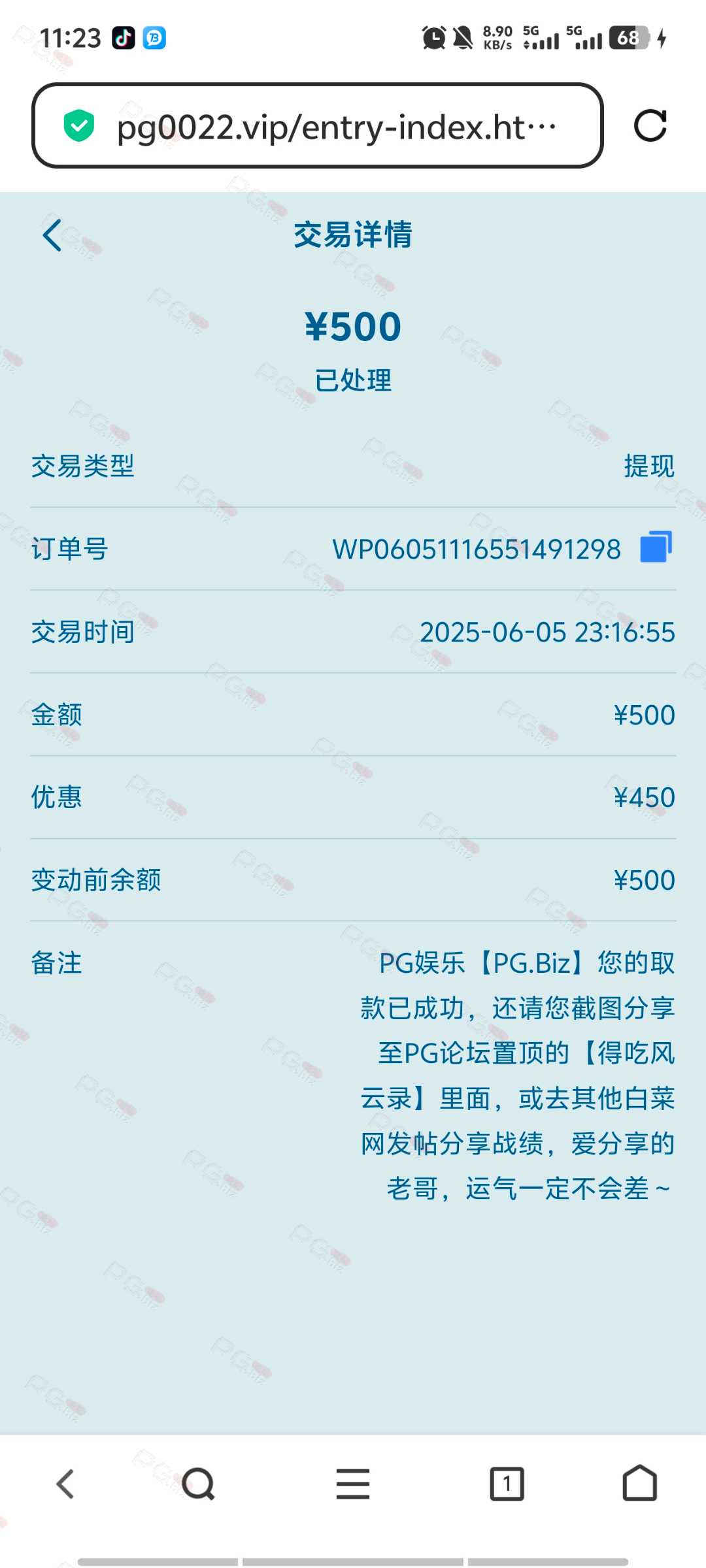Go to the browser home page
Screen dimensions: 706x1568
(x=640, y=1483)
